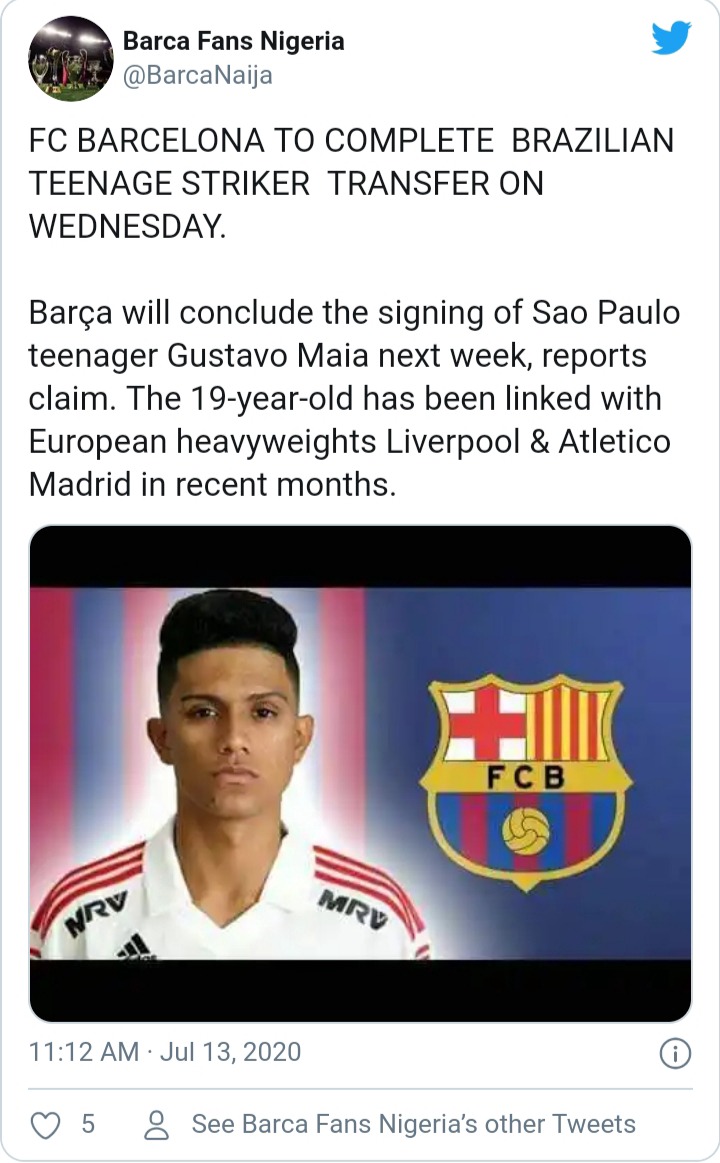720x1163 pixels.
Task: Like this tweet with the heart
Action: point(45,1125)
